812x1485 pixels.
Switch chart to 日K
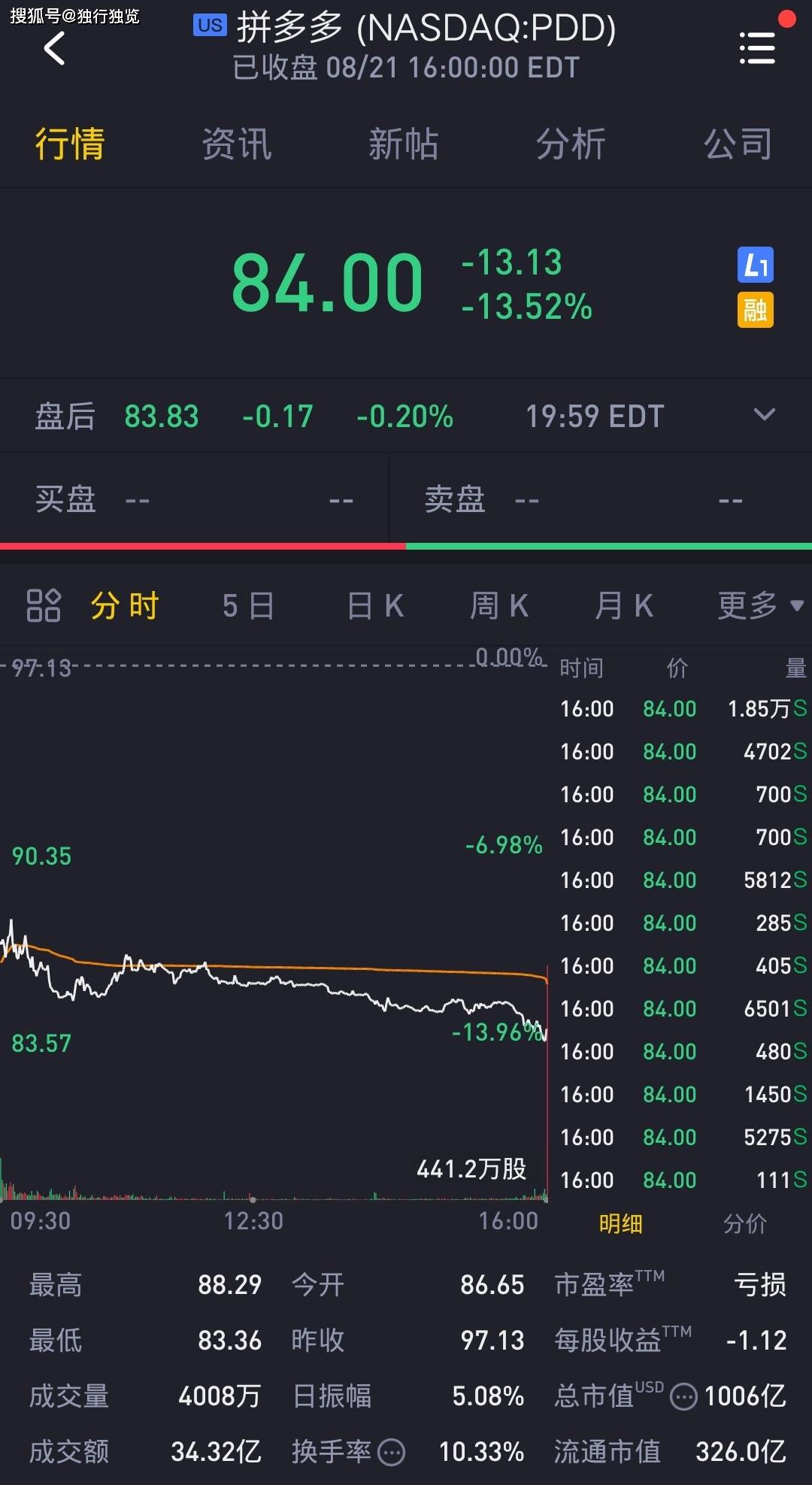point(375,605)
